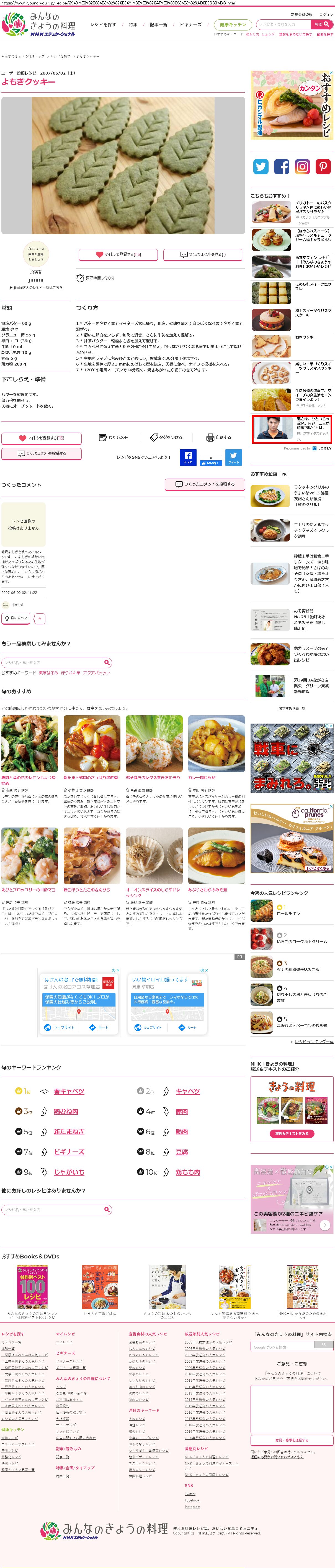Open the ログイン link
This screenshot has height=1568, width=335.
click(326, 15)
